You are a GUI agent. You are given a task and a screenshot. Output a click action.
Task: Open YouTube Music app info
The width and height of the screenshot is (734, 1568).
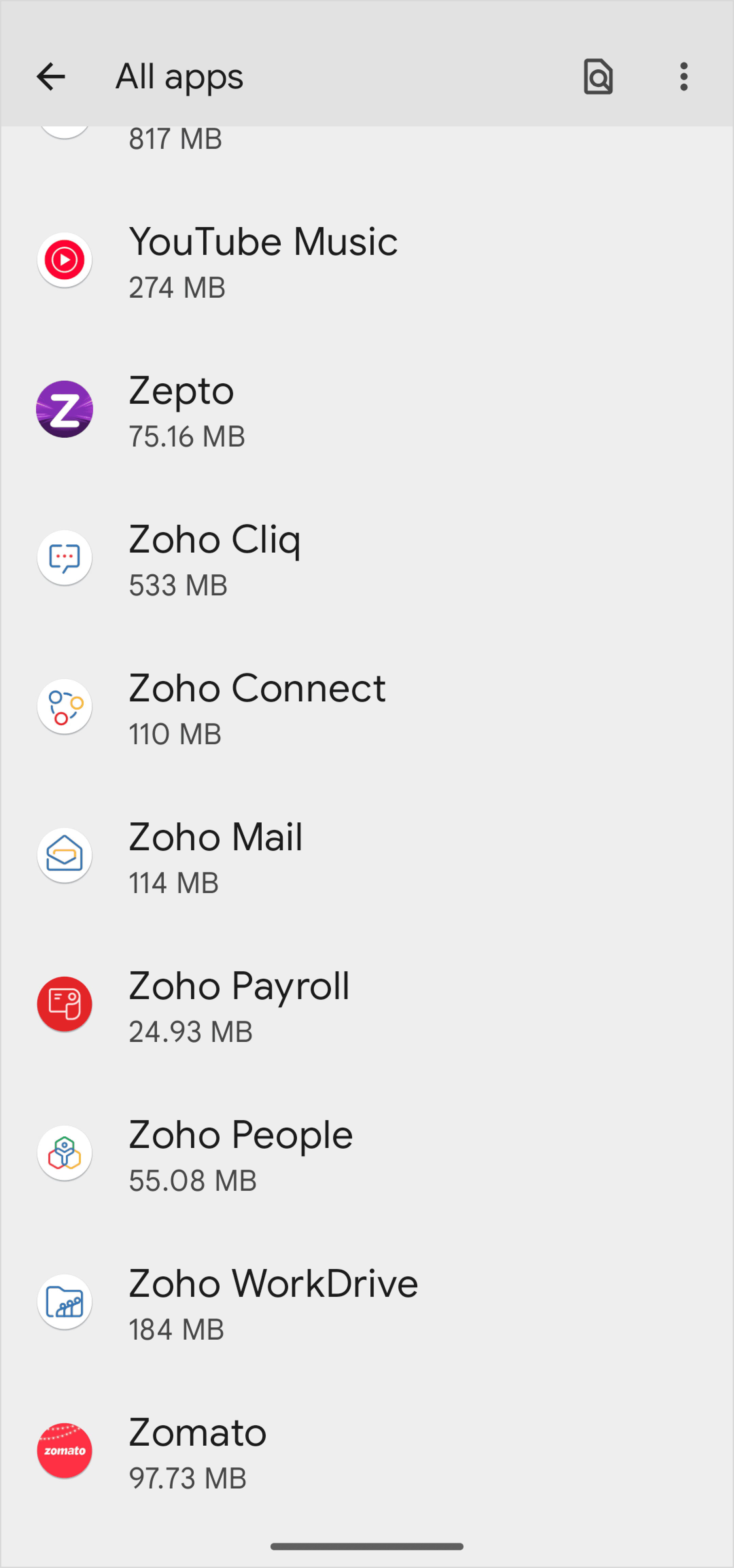coord(367,261)
